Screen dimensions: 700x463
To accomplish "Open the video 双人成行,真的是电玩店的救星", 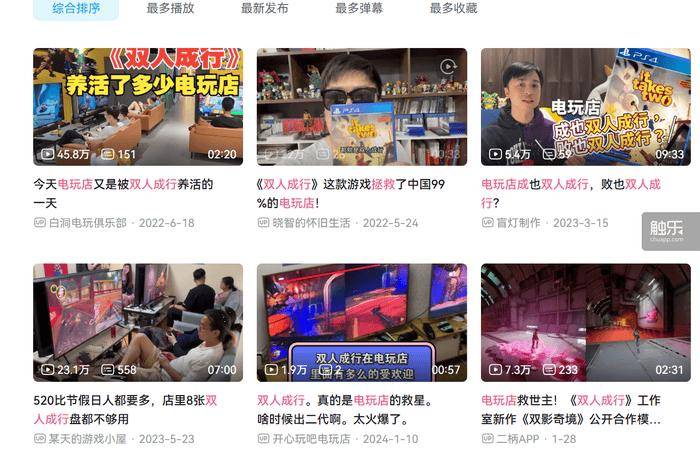I will [x=361, y=322].
